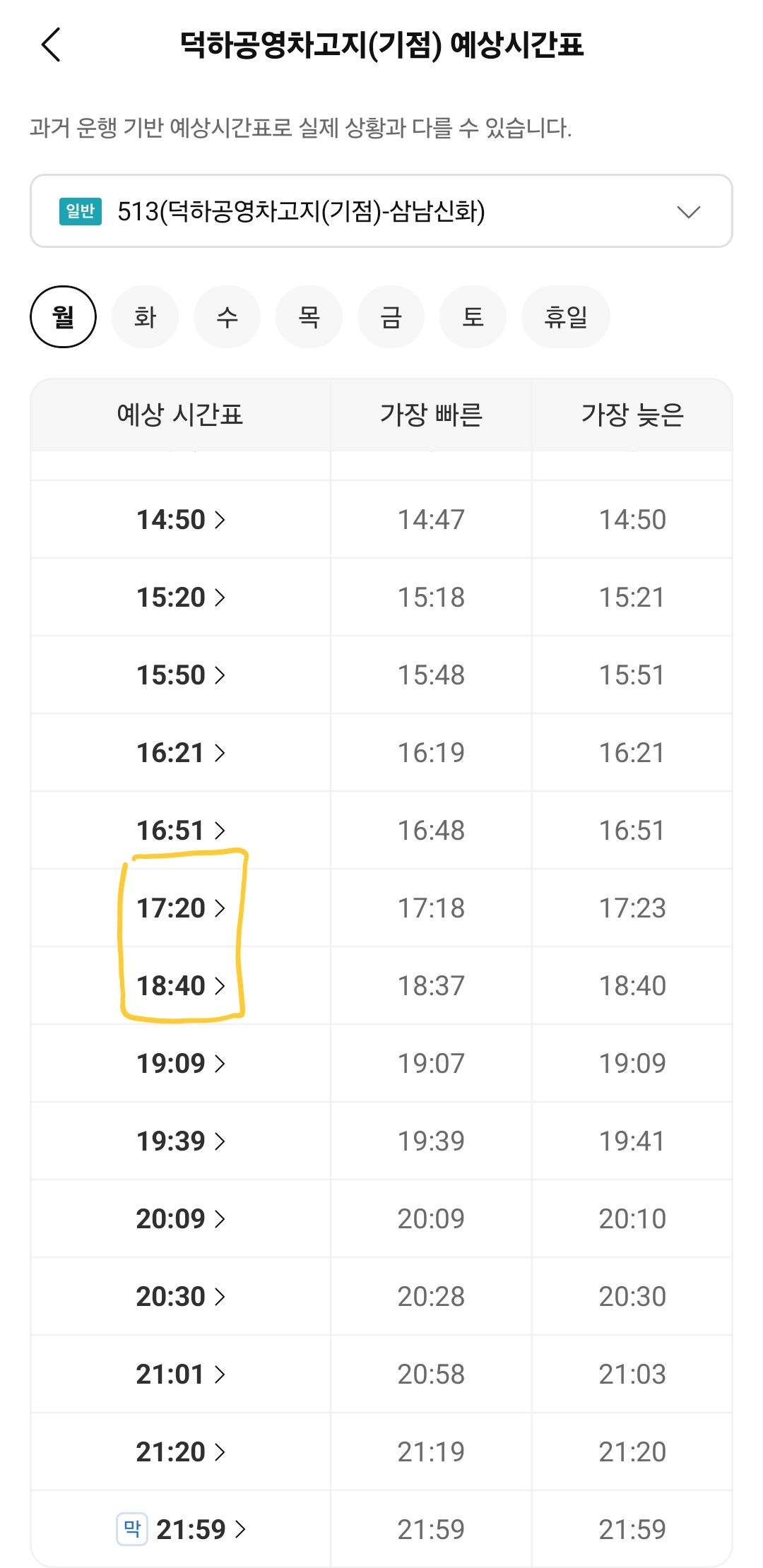View the 19:09 departure details

point(180,1064)
